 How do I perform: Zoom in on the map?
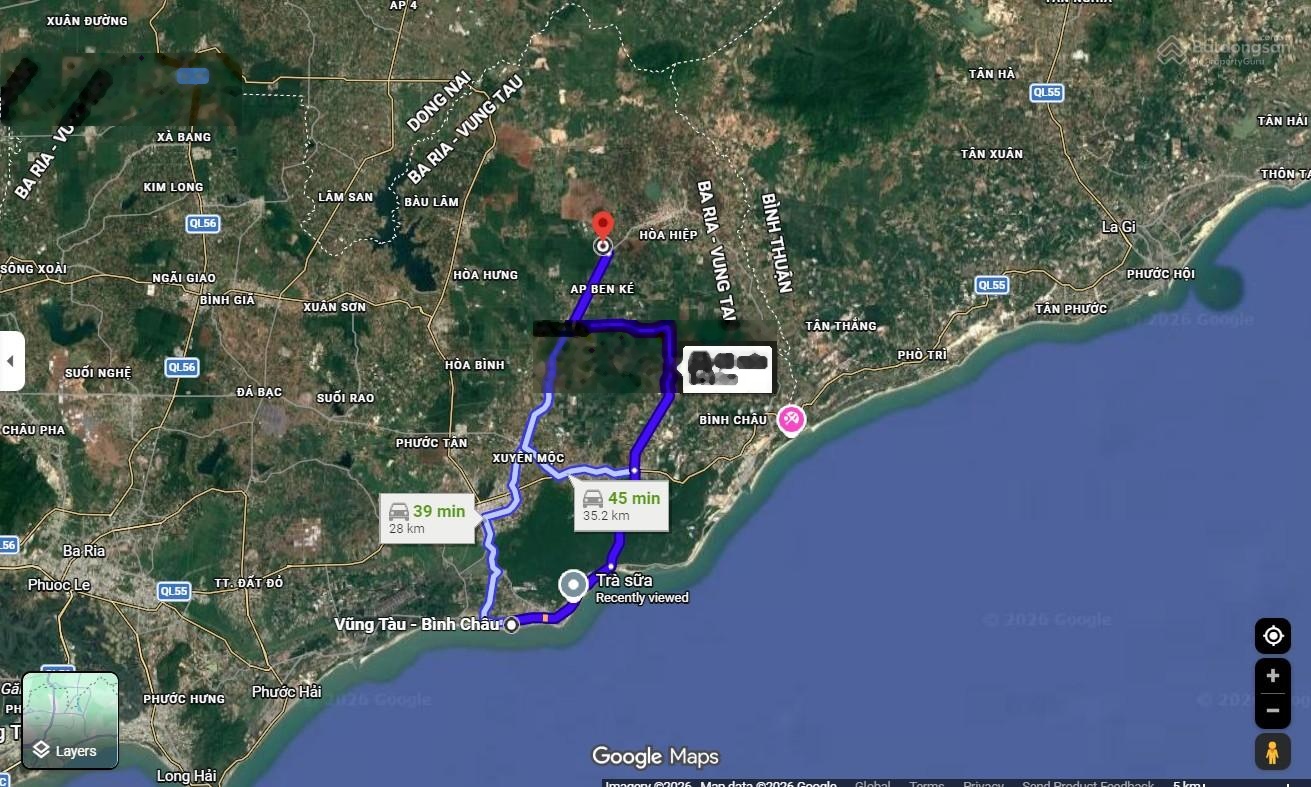(x=1272, y=676)
